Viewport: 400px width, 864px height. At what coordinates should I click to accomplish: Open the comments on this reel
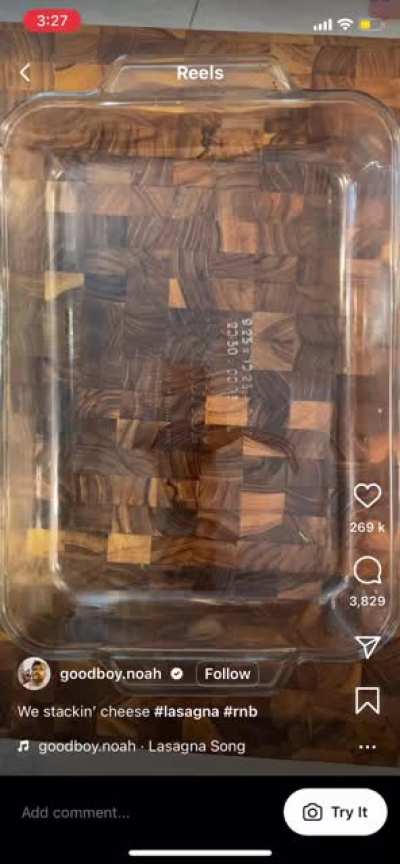(x=367, y=570)
